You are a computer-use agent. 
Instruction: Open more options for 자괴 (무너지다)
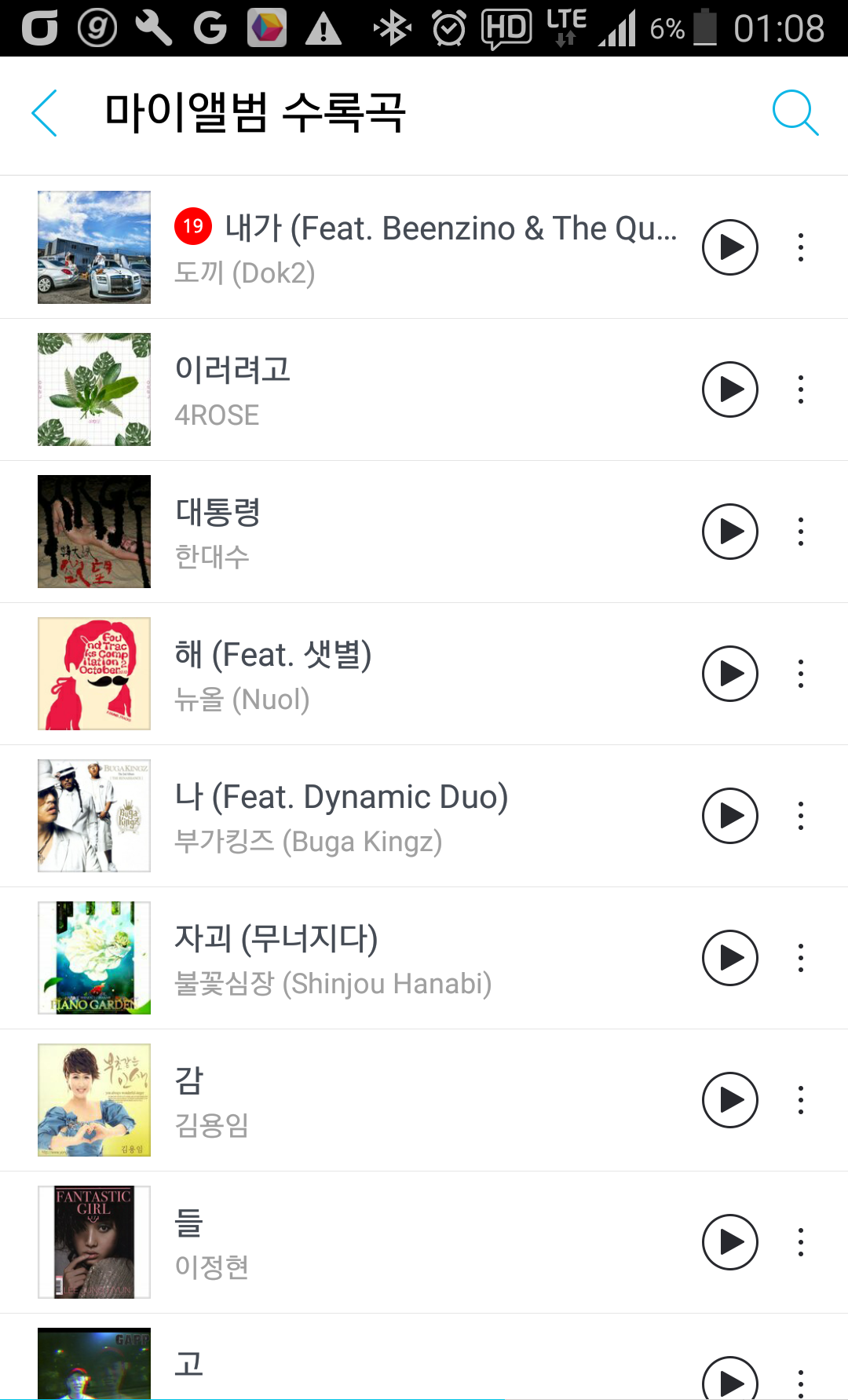coord(801,958)
